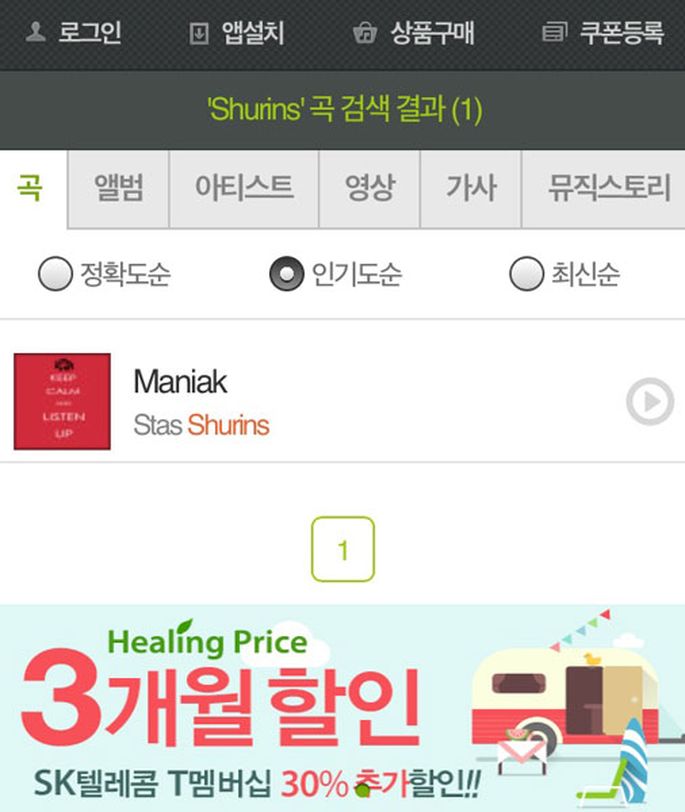This screenshot has width=685, height=812.
Task: Switch to the 곡 tab
Action: pyautogui.click(x=31, y=187)
